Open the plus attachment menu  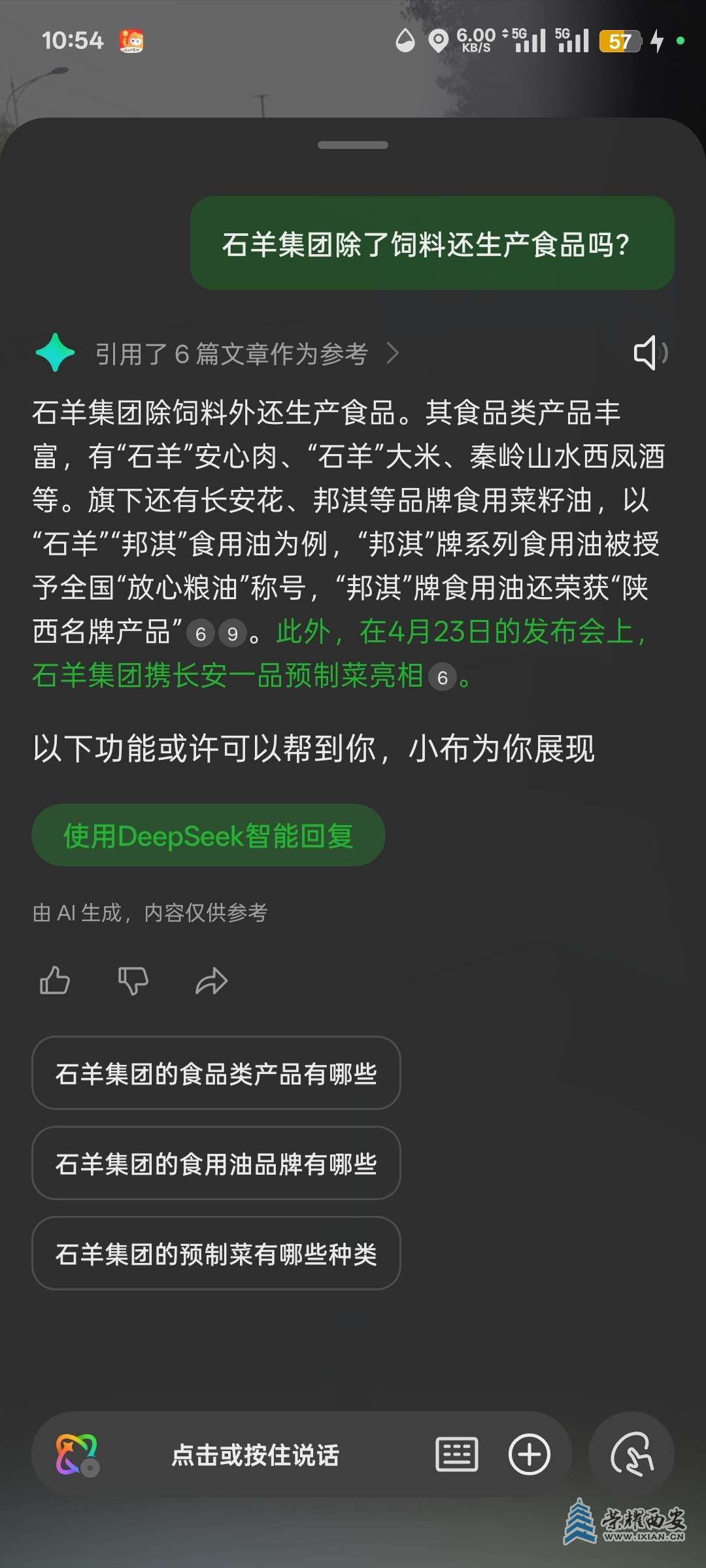click(529, 1455)
